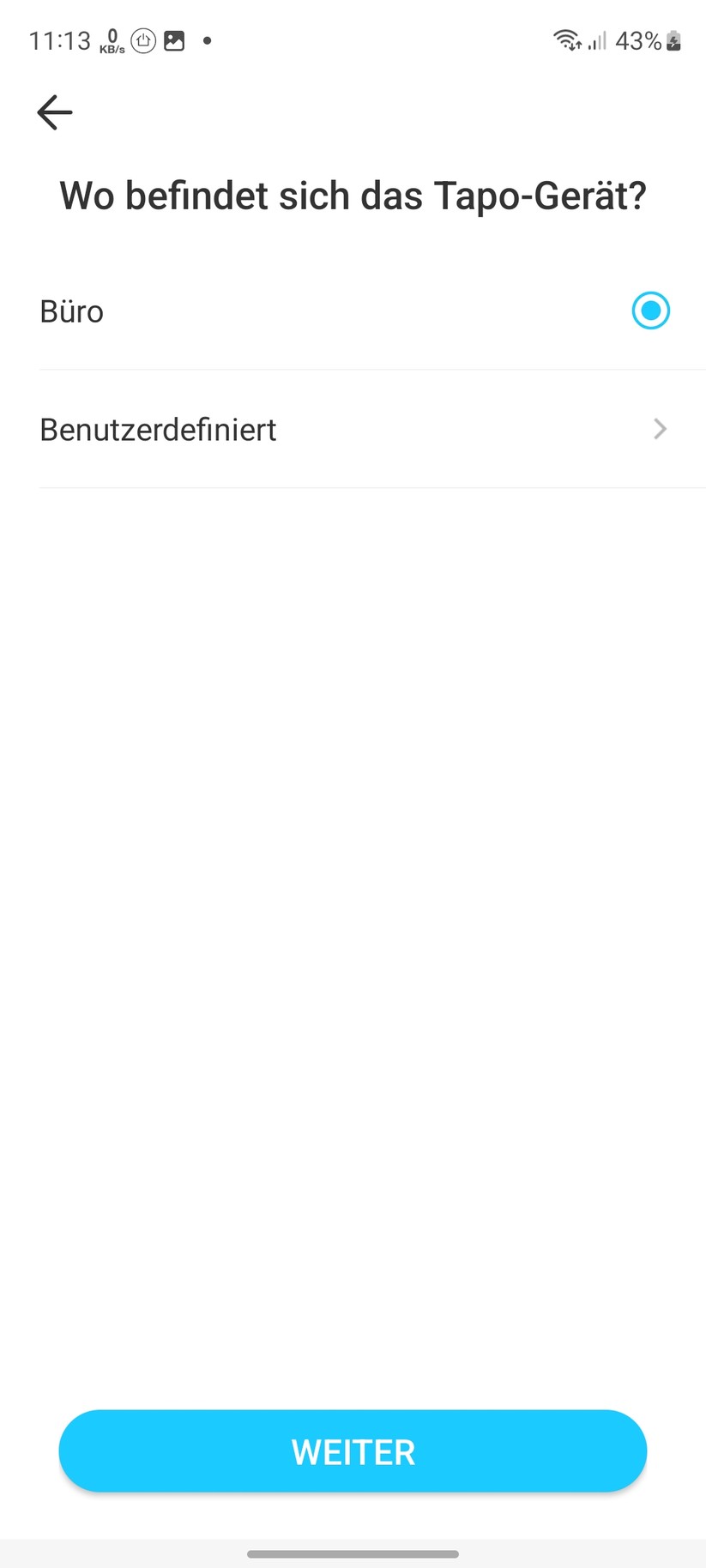Screen dimensions: 706x1568
Task: Confirm the selected location with WEITER
Action: pos(353,1450)
